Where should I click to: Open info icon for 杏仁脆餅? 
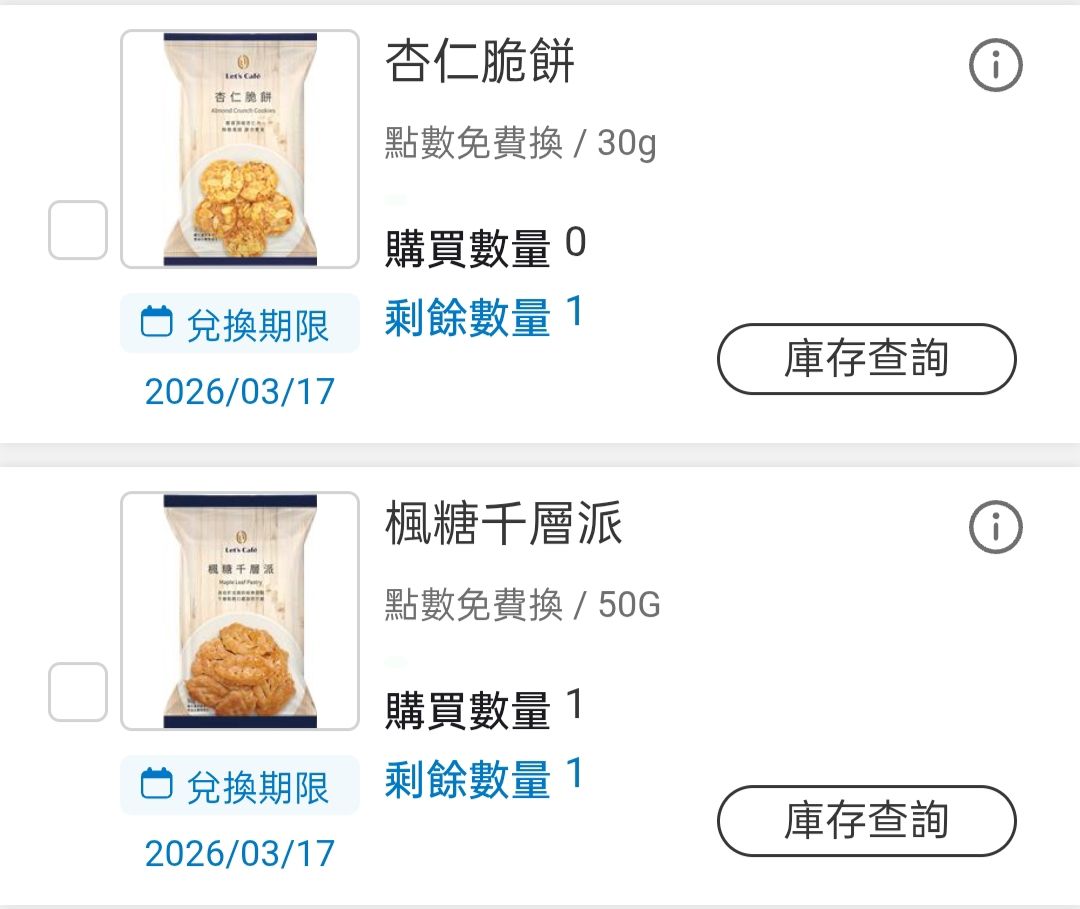point(996,66)
